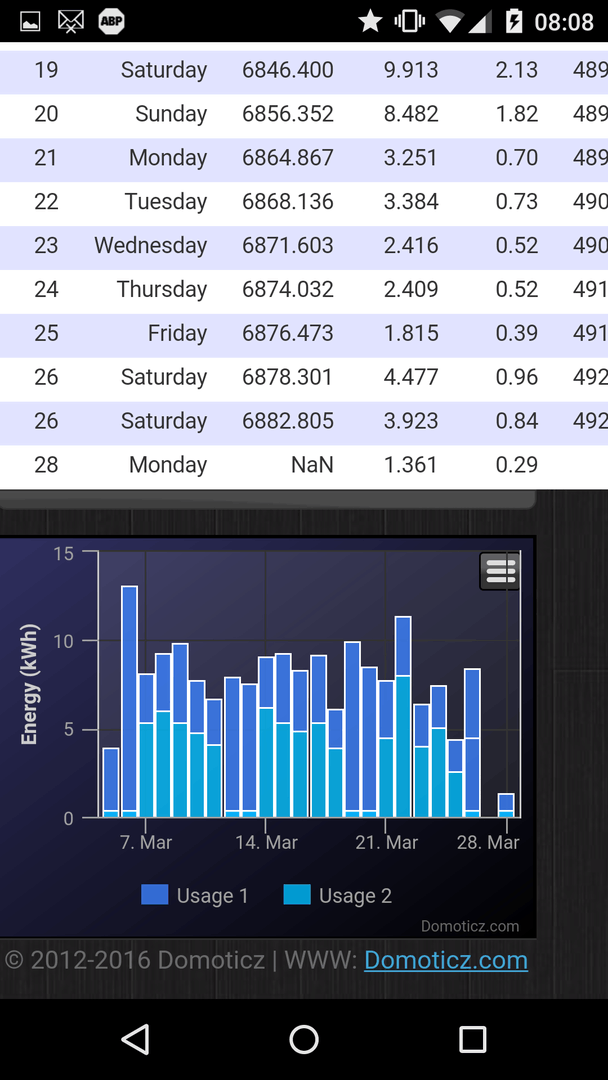The image size is (608, 1080).
Task: Toggle the Usage 2 series in legend
Action: [x=338, y=895]
